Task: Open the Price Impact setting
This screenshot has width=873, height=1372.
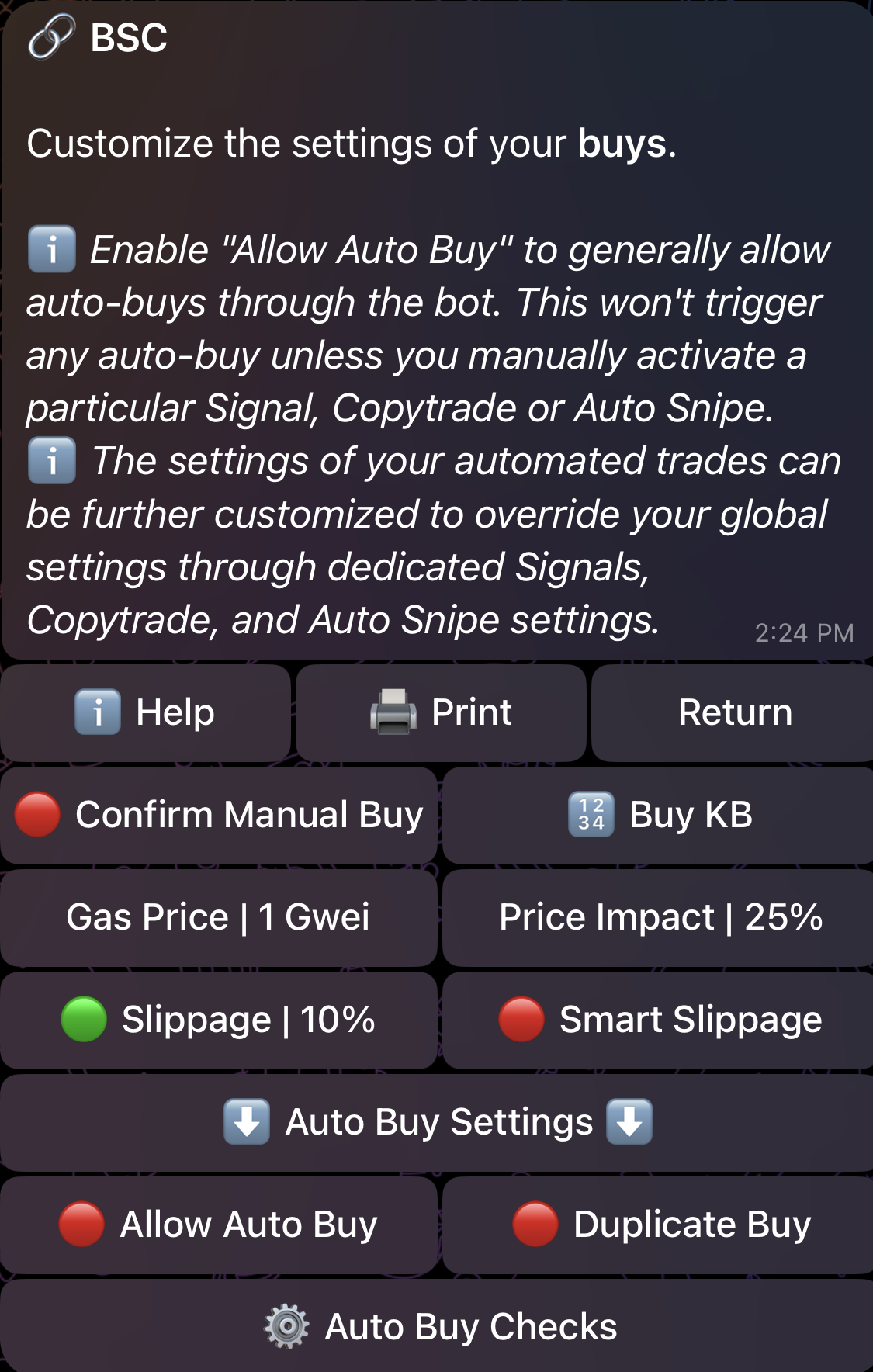Action: (658, 917)
